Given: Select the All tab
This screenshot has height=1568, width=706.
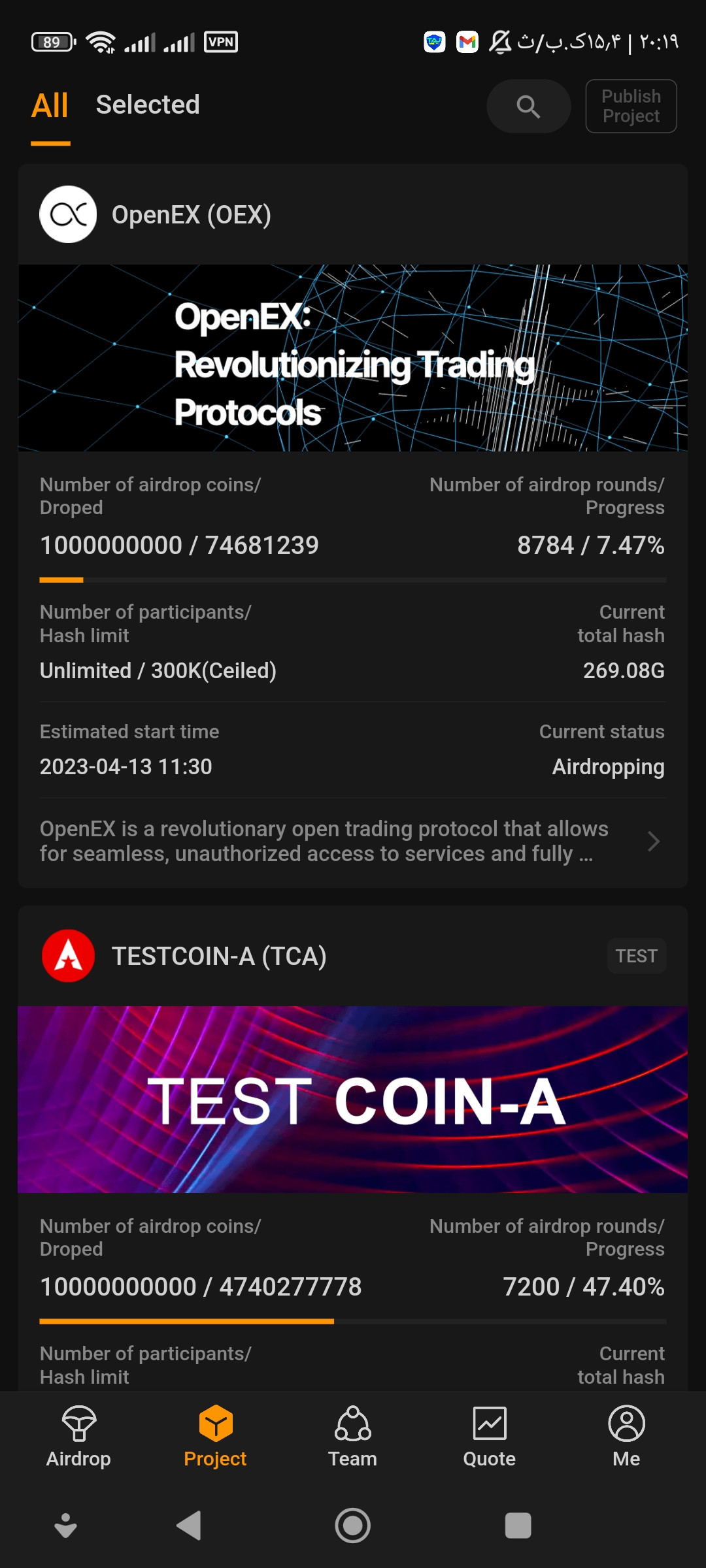Looking at the screenshot, I should pyautogui.click(x=50, y=106).
